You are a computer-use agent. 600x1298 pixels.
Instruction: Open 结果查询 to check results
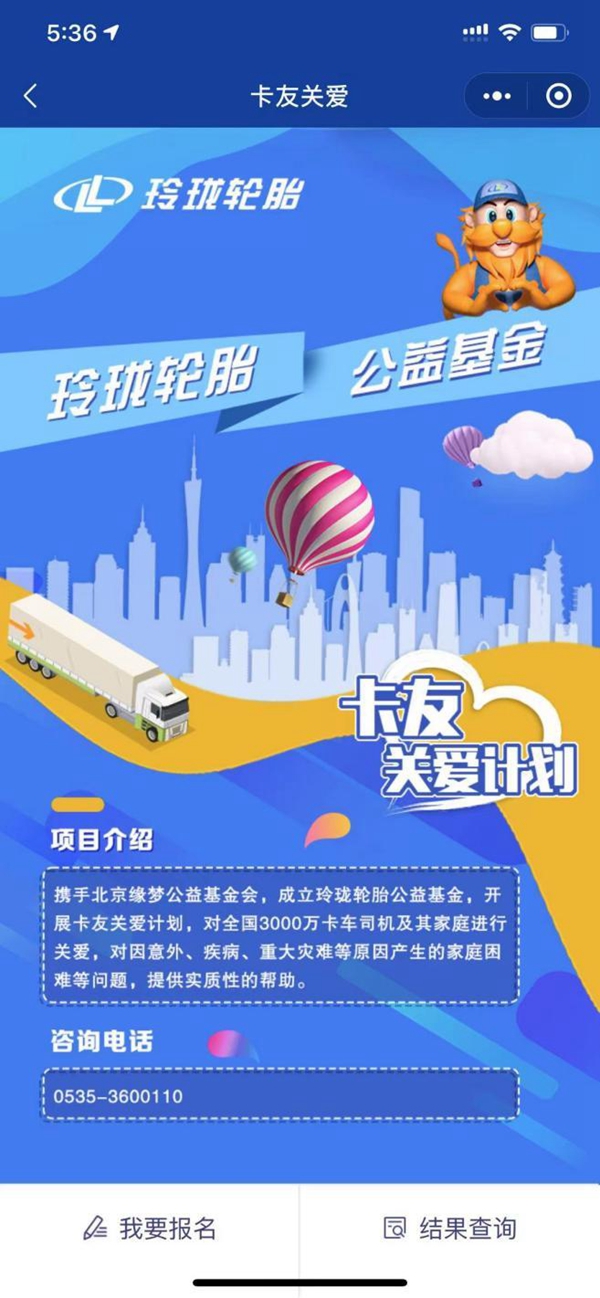click(x=450, y=1228)
